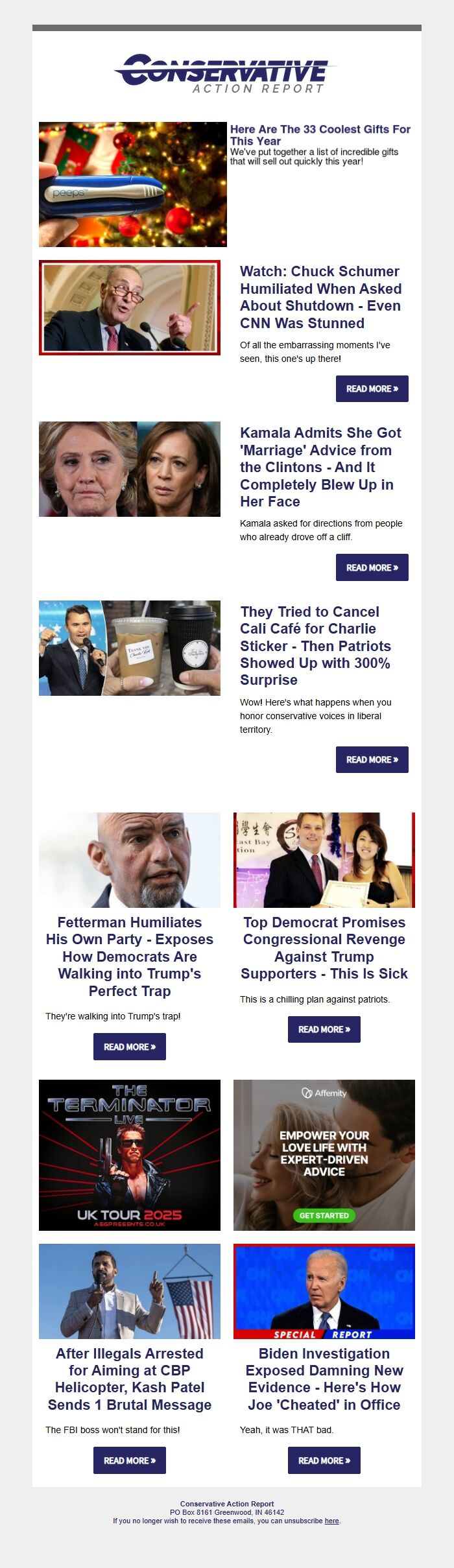
Task: Read more on Kash Patel story
Action: (130, 1460)
